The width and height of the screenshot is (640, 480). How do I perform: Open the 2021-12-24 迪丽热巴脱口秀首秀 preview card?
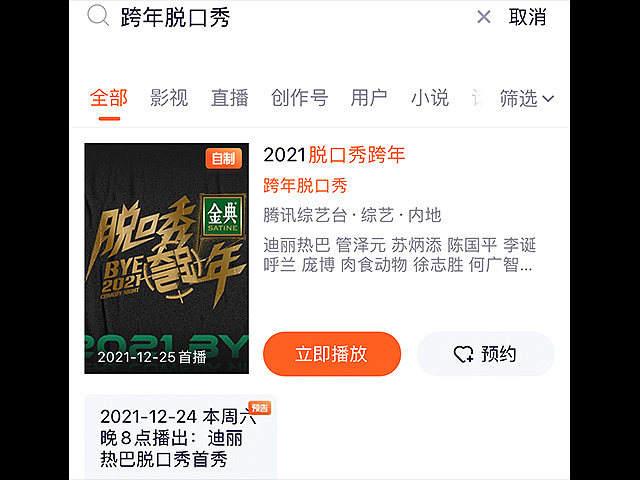(x=180, y=437)
